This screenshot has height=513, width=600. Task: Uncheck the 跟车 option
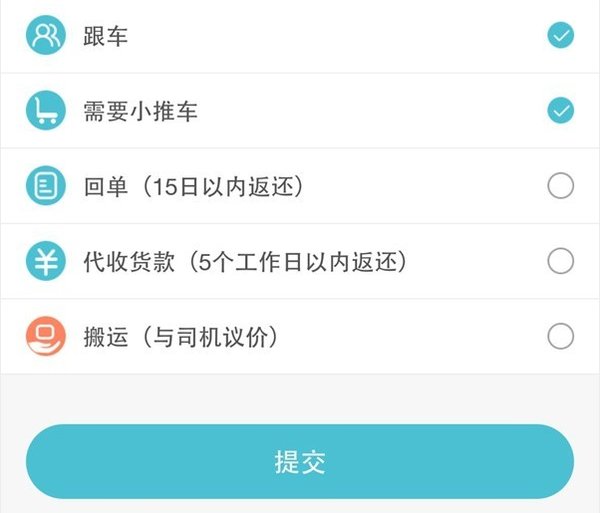click(561, 37)
